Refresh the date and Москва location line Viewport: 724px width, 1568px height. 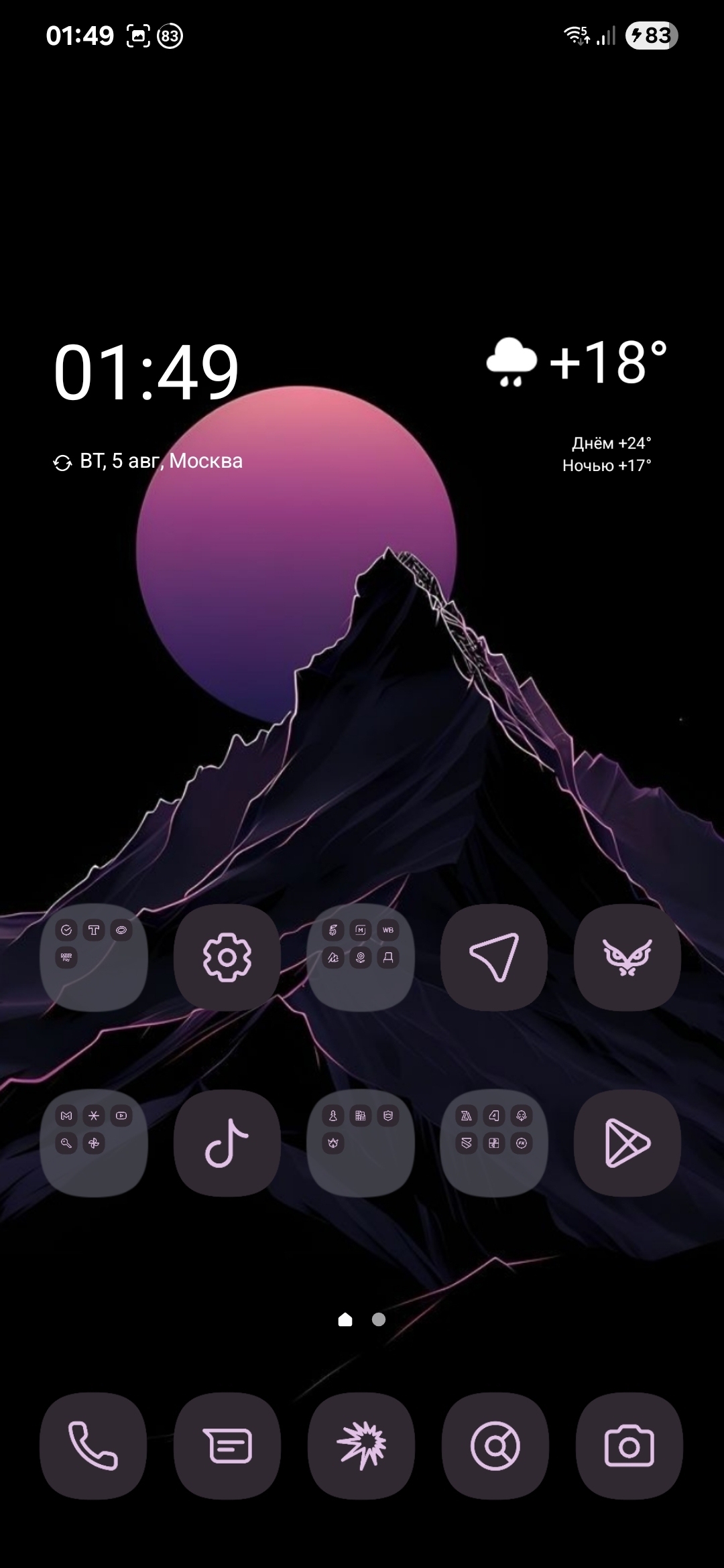[62, 462]
